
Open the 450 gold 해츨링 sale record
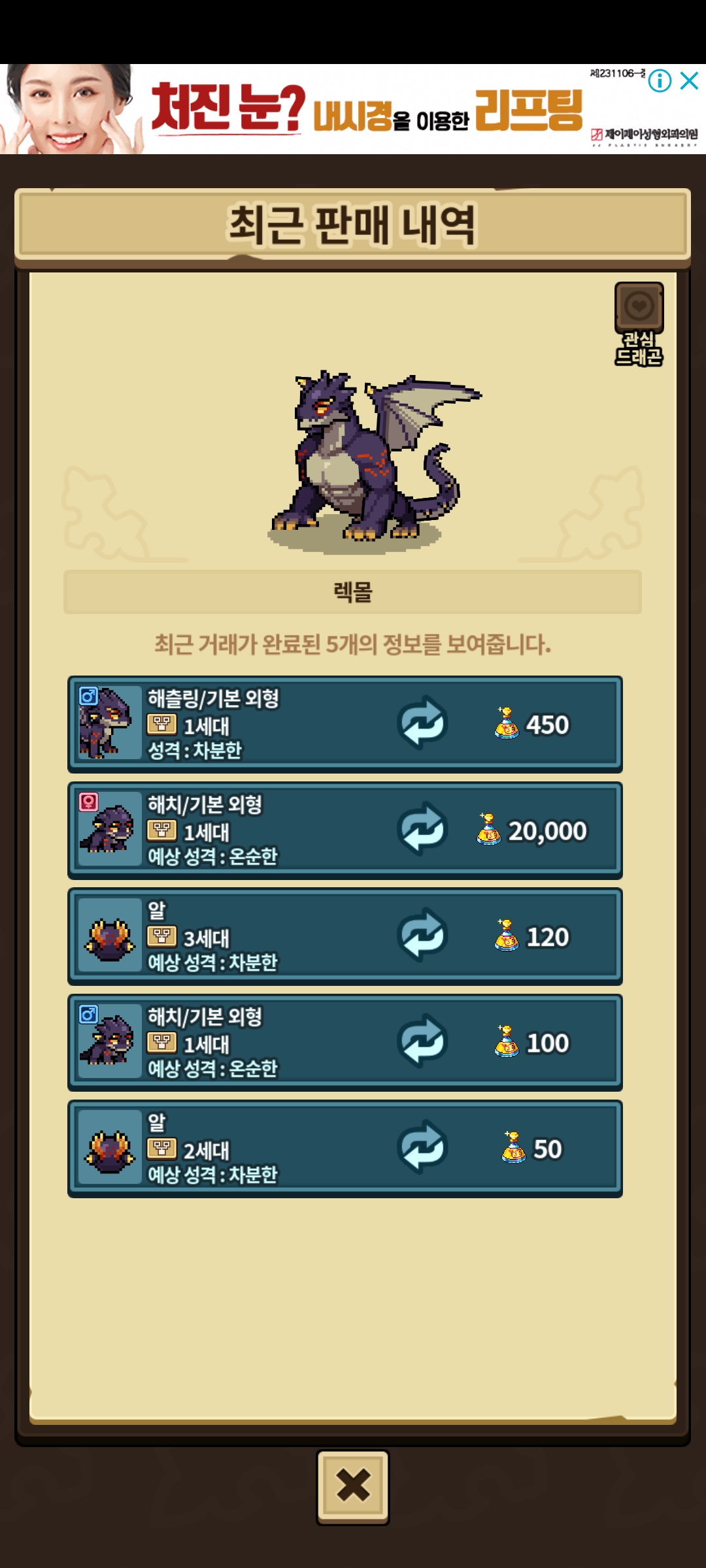pyautogui.click(x=345, y=724)
